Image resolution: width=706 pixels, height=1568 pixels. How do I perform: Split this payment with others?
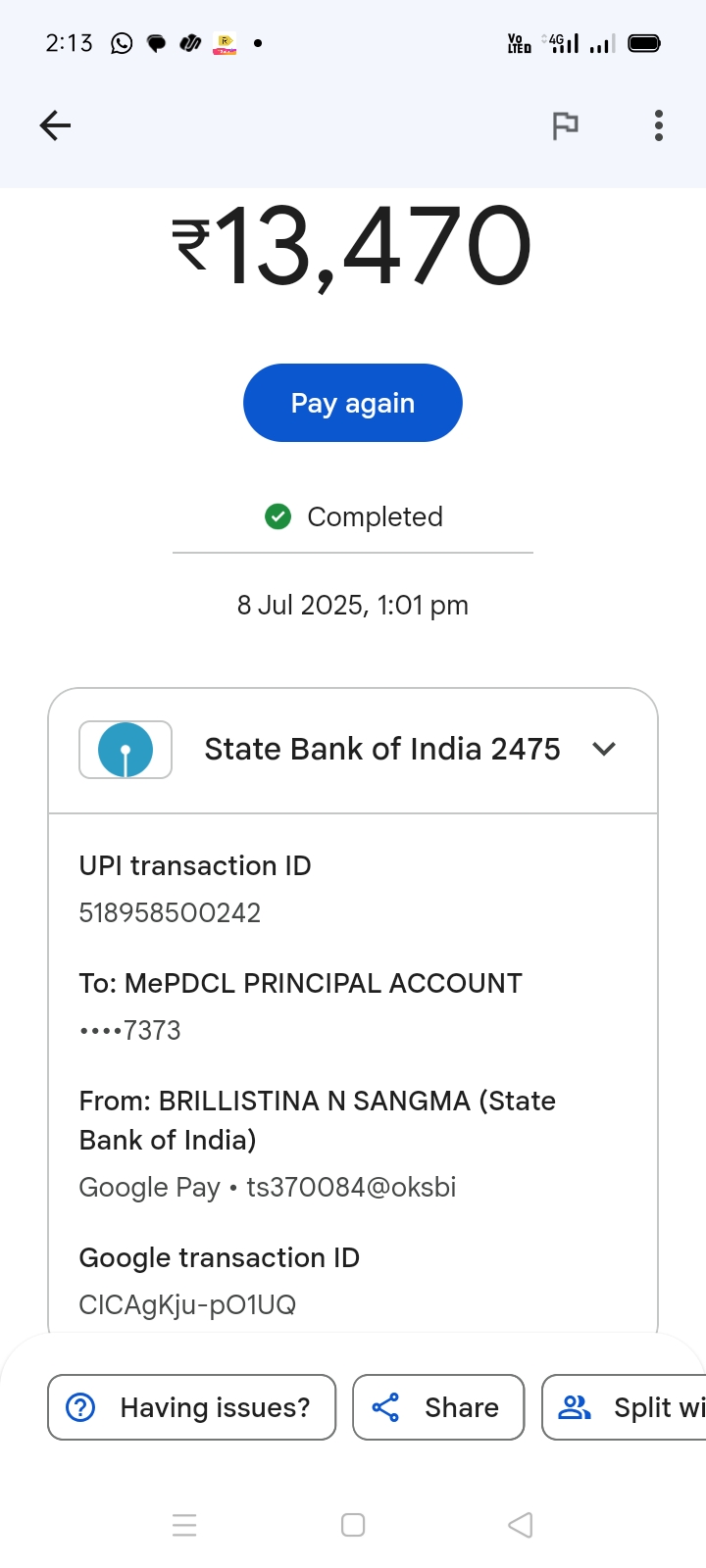pyautogui.click(x=625, y=1407)
